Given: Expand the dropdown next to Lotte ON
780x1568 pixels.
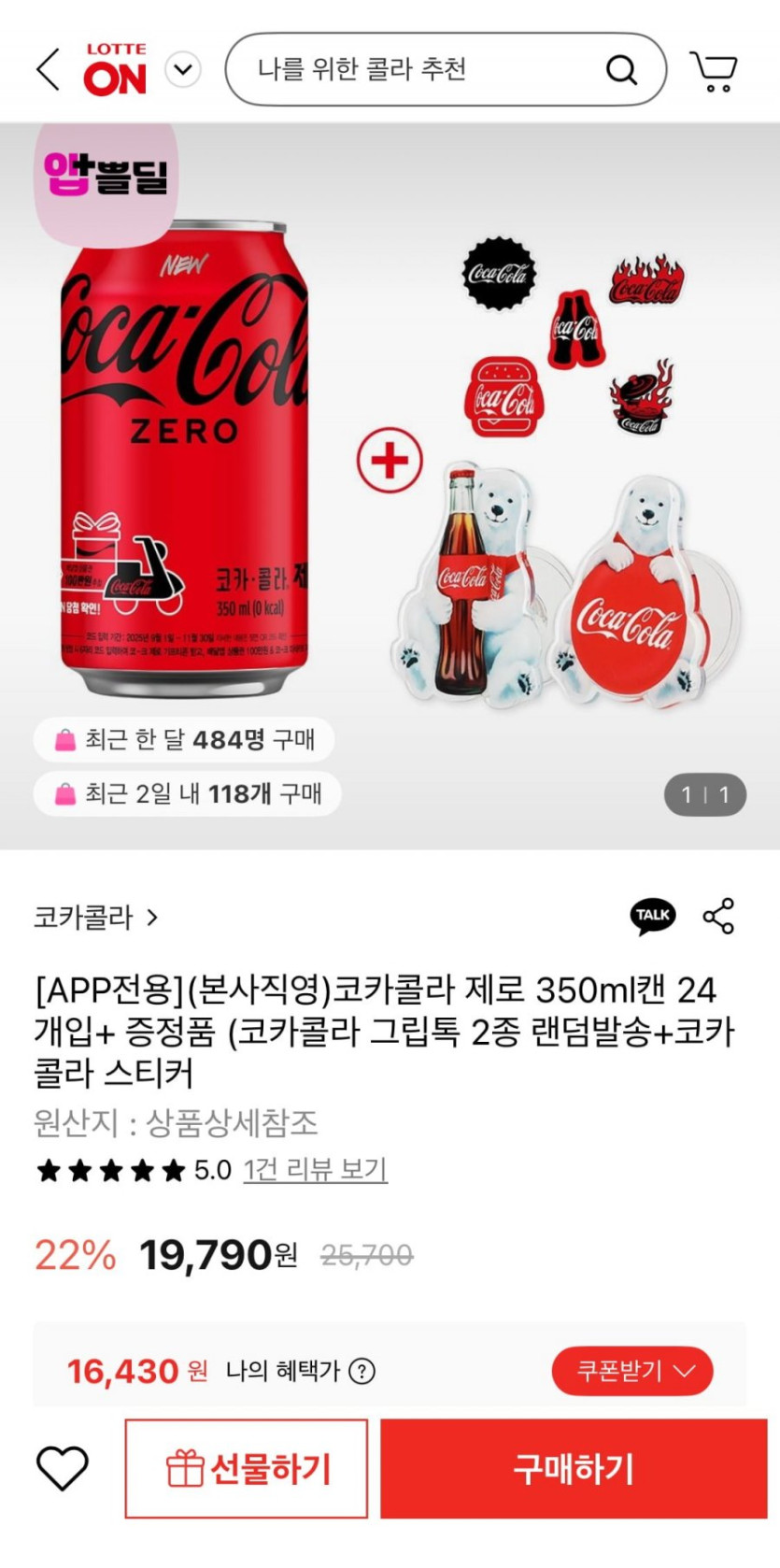Looking at the screenshot, I should click(x=183, y=70).
